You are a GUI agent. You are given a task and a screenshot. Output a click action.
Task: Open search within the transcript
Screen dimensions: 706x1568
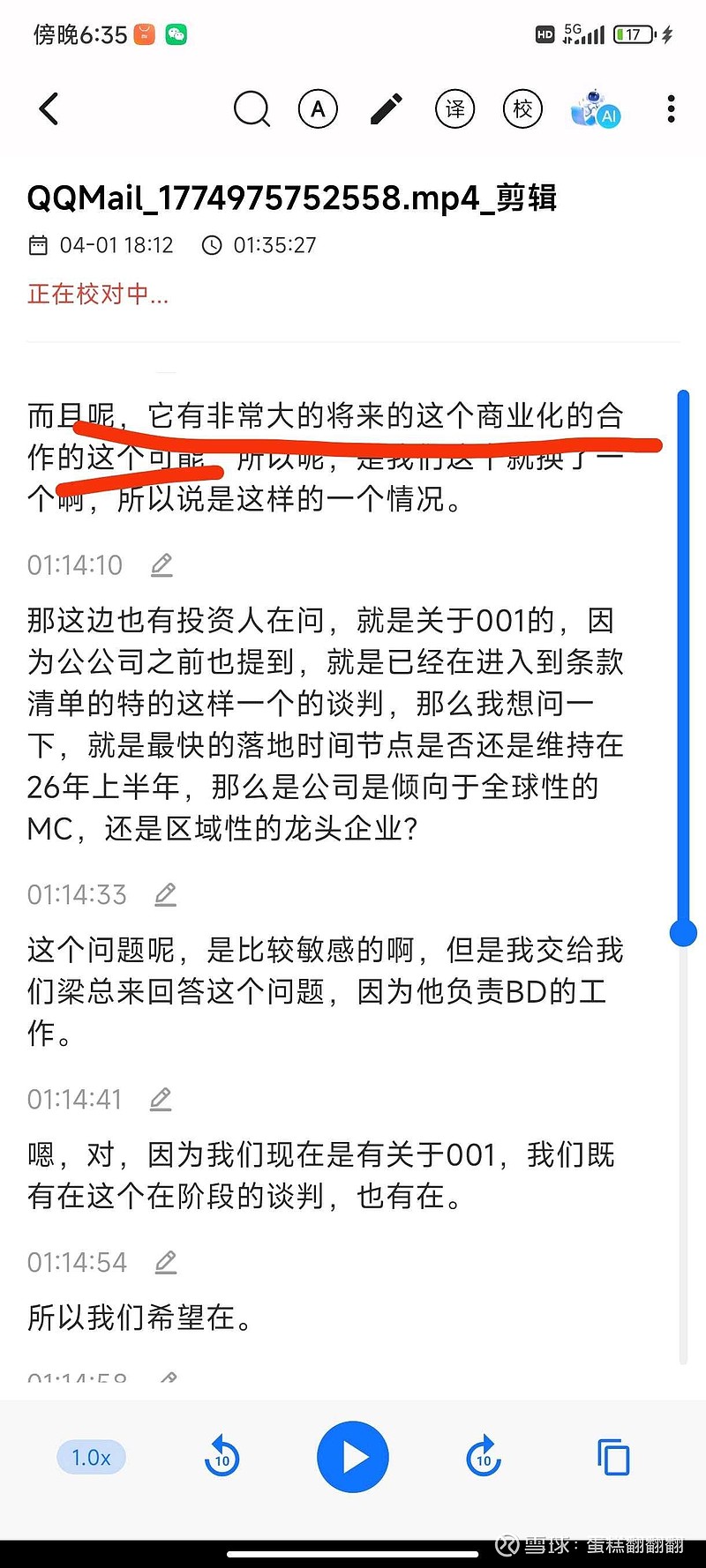coord(252,108)
